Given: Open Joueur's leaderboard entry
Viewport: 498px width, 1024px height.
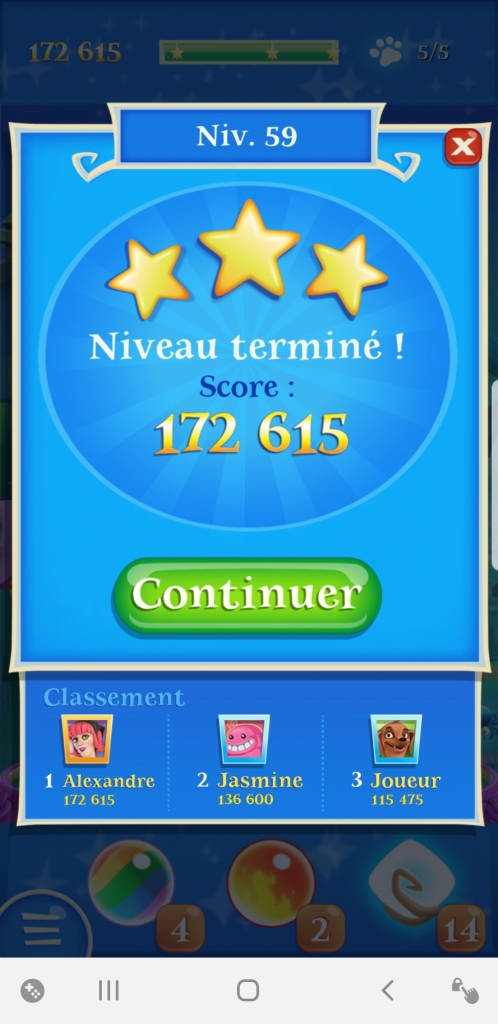Looking at the screenshot, I should pos(396,760).
